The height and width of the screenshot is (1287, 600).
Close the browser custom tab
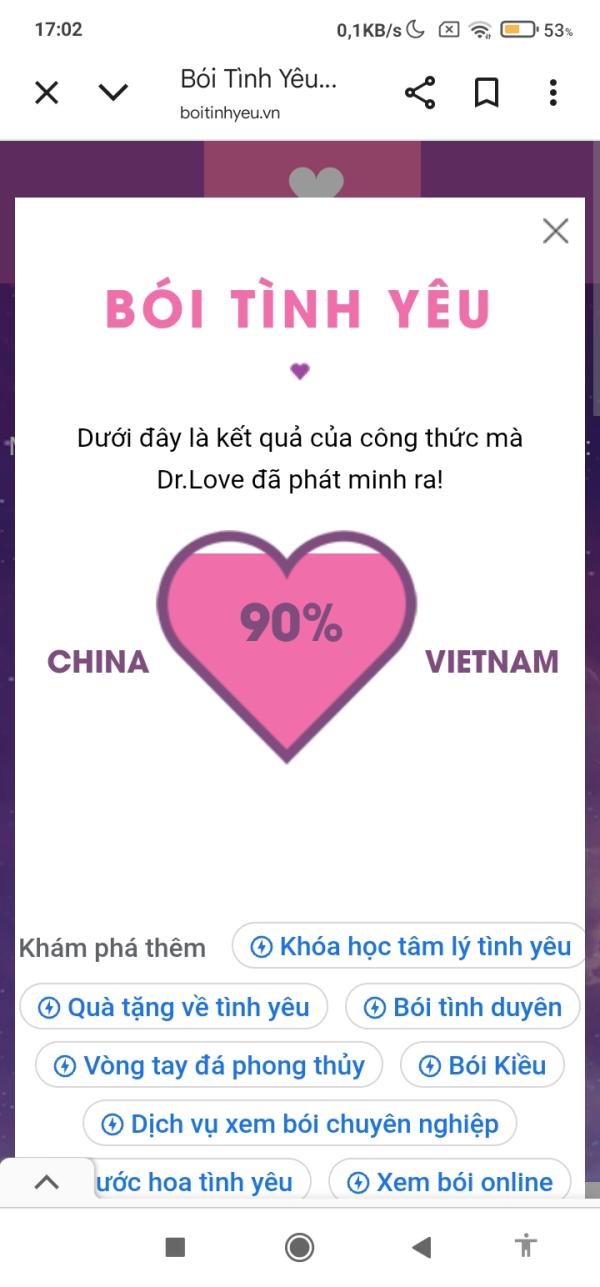coord(47,93)
